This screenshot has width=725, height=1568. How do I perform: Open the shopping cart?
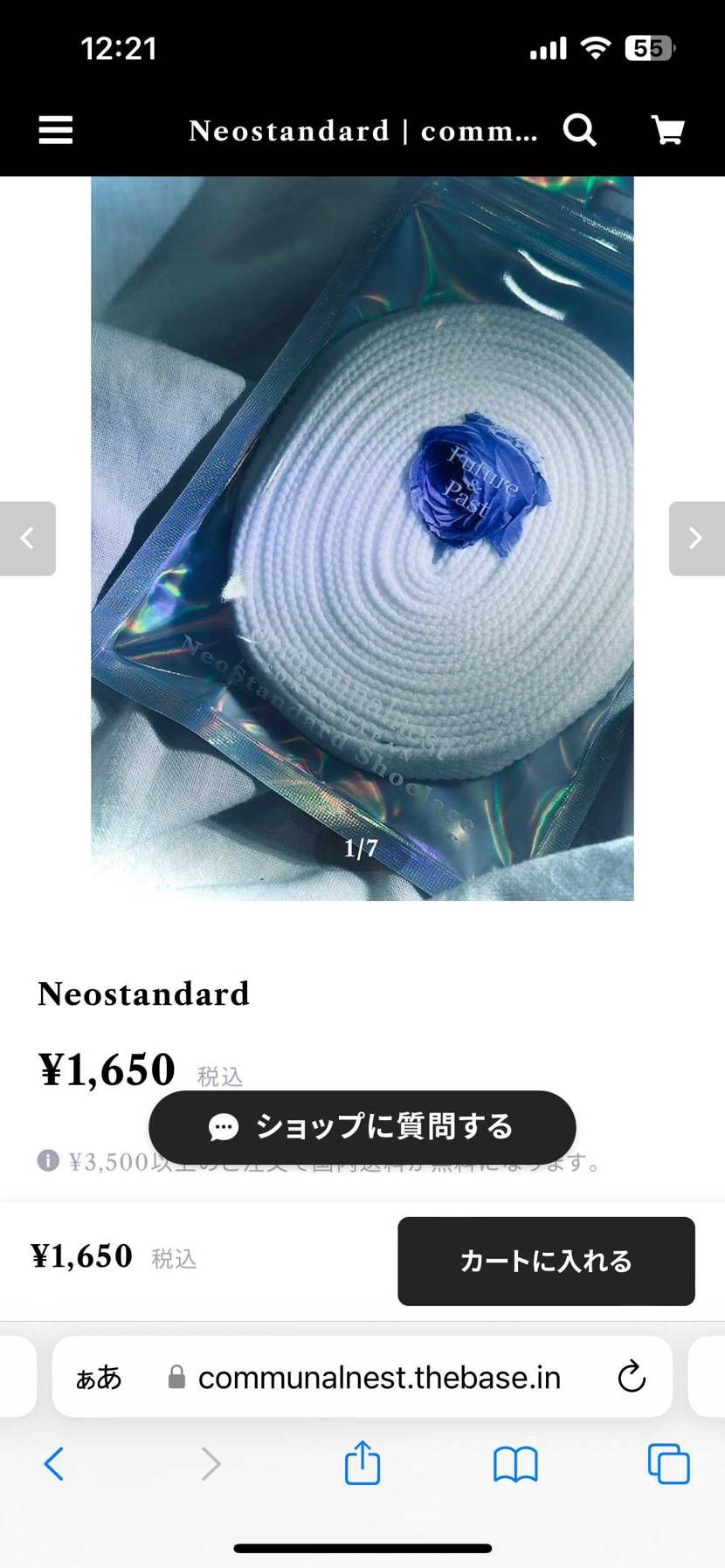coord(668,131)
